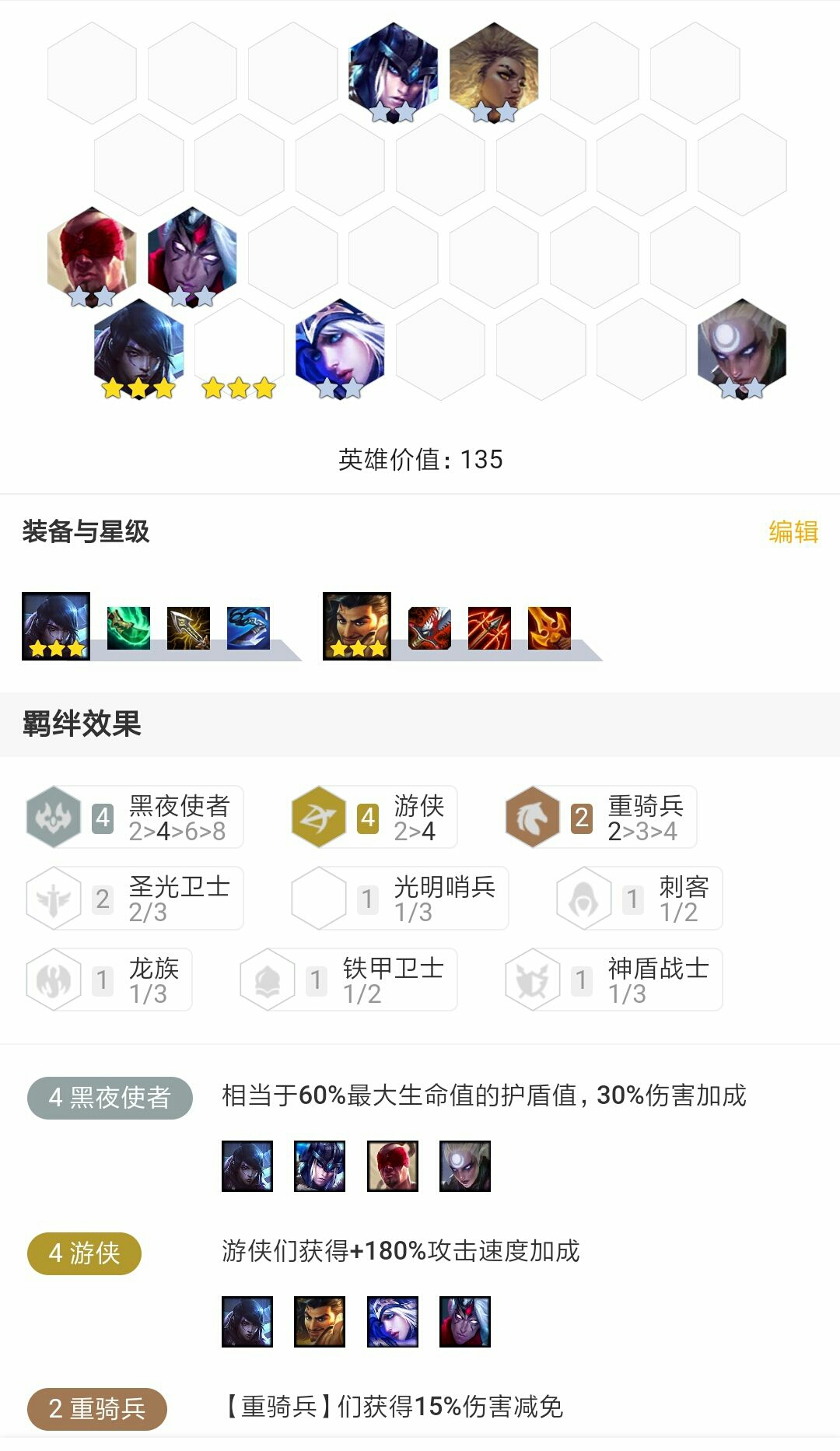View the 刺客 trait chip
This screenshot has width=840, height=1451.
pos(639,898)
